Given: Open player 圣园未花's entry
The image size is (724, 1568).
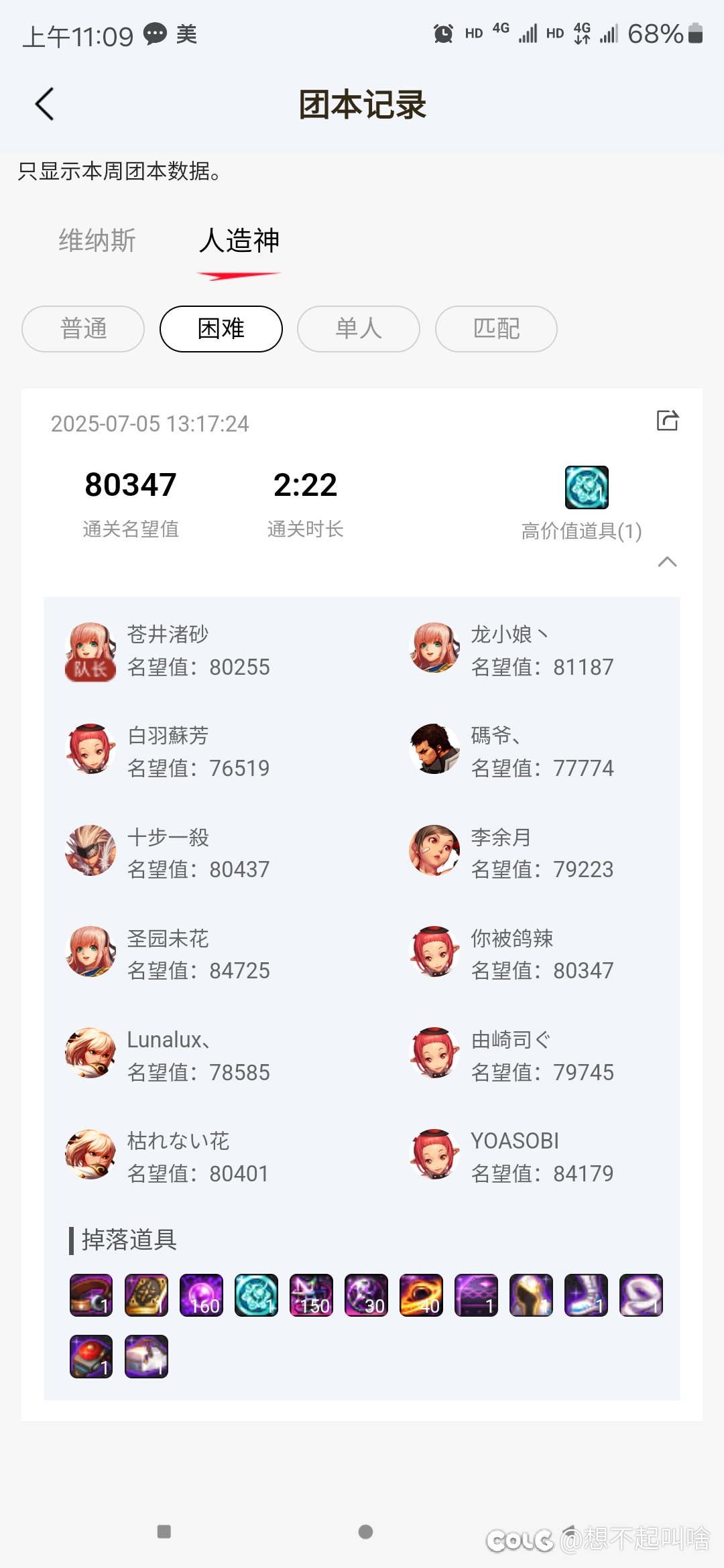Looking at the screenshot, I should point(168,954).
